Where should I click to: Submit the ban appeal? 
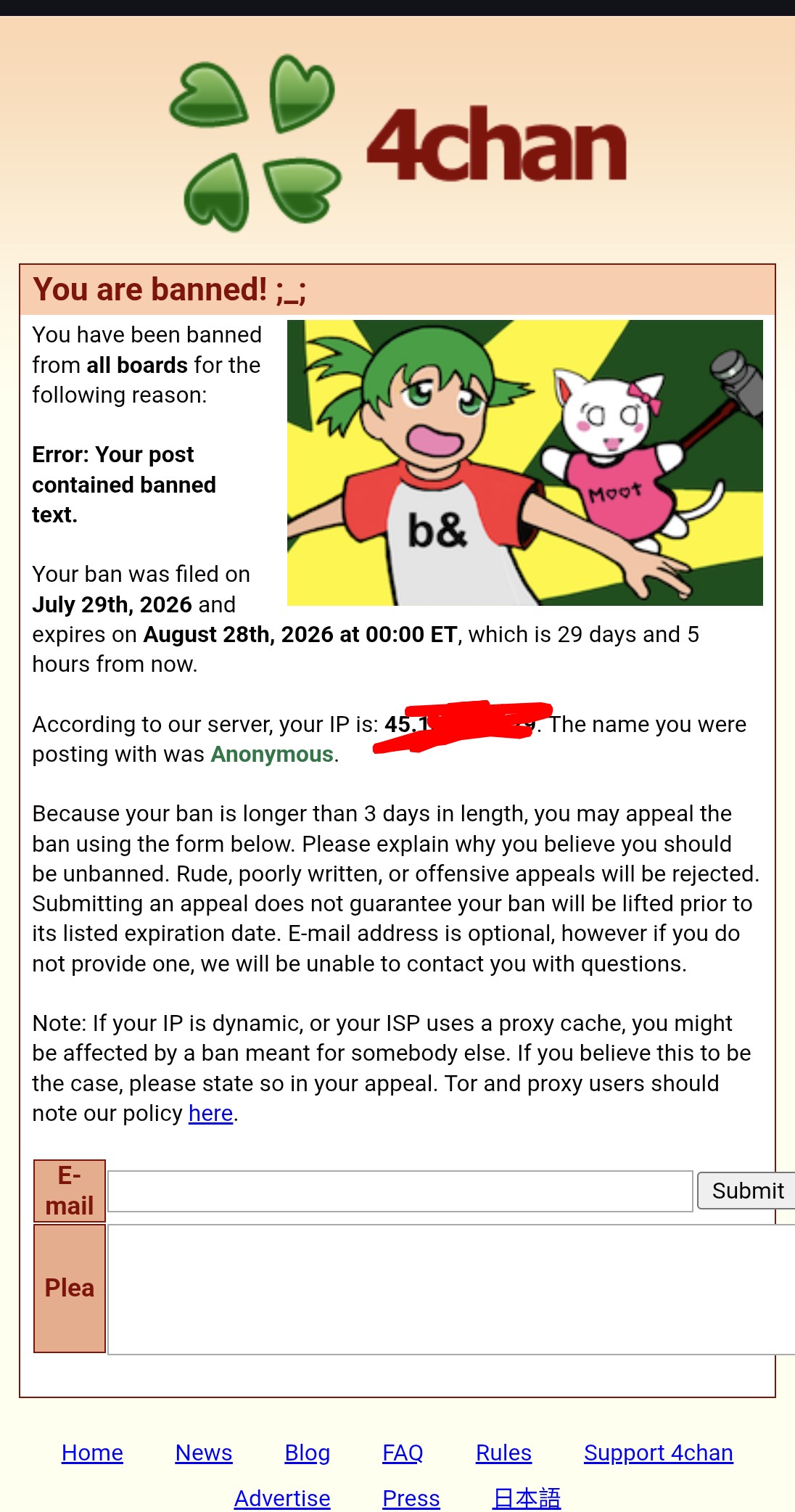click(746, 1191)
